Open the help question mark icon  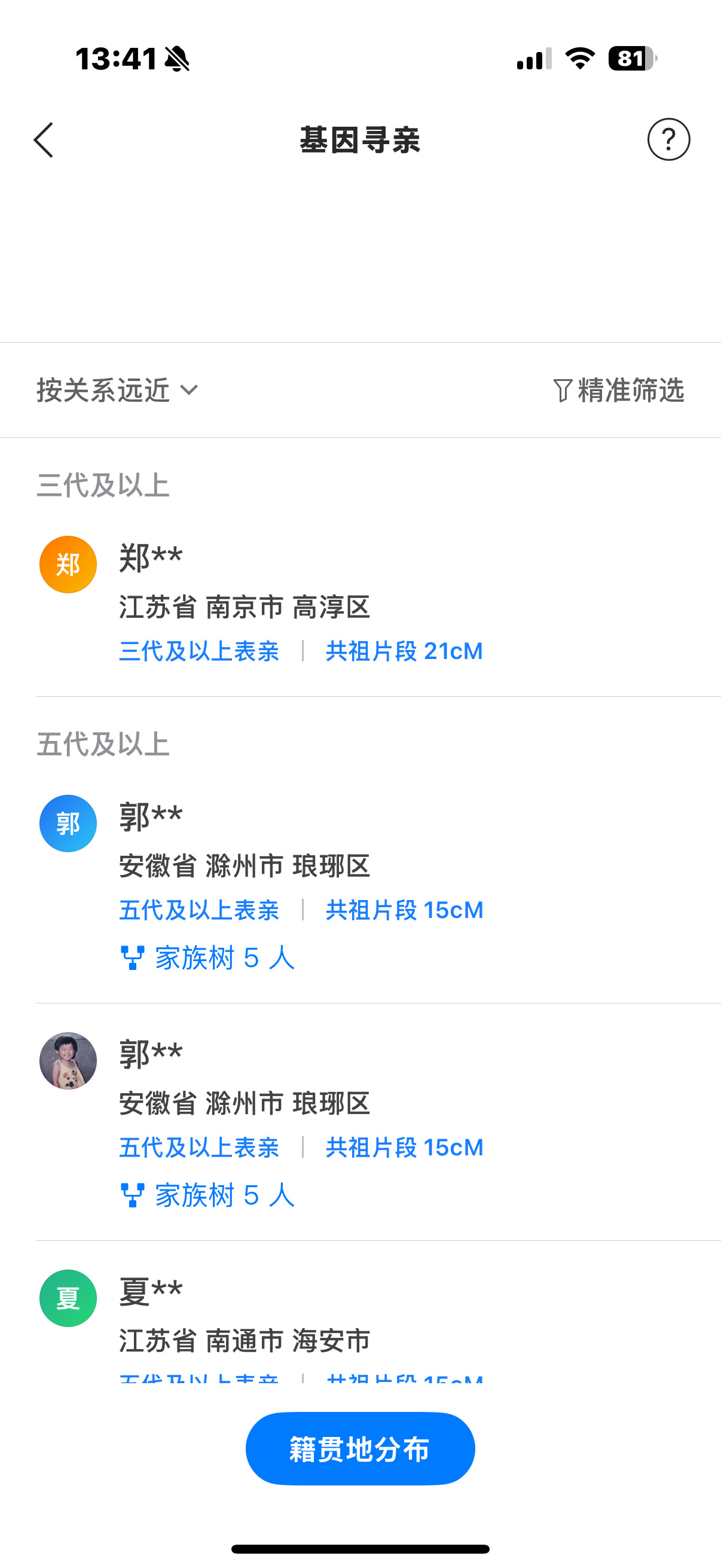tap(668, 140)
